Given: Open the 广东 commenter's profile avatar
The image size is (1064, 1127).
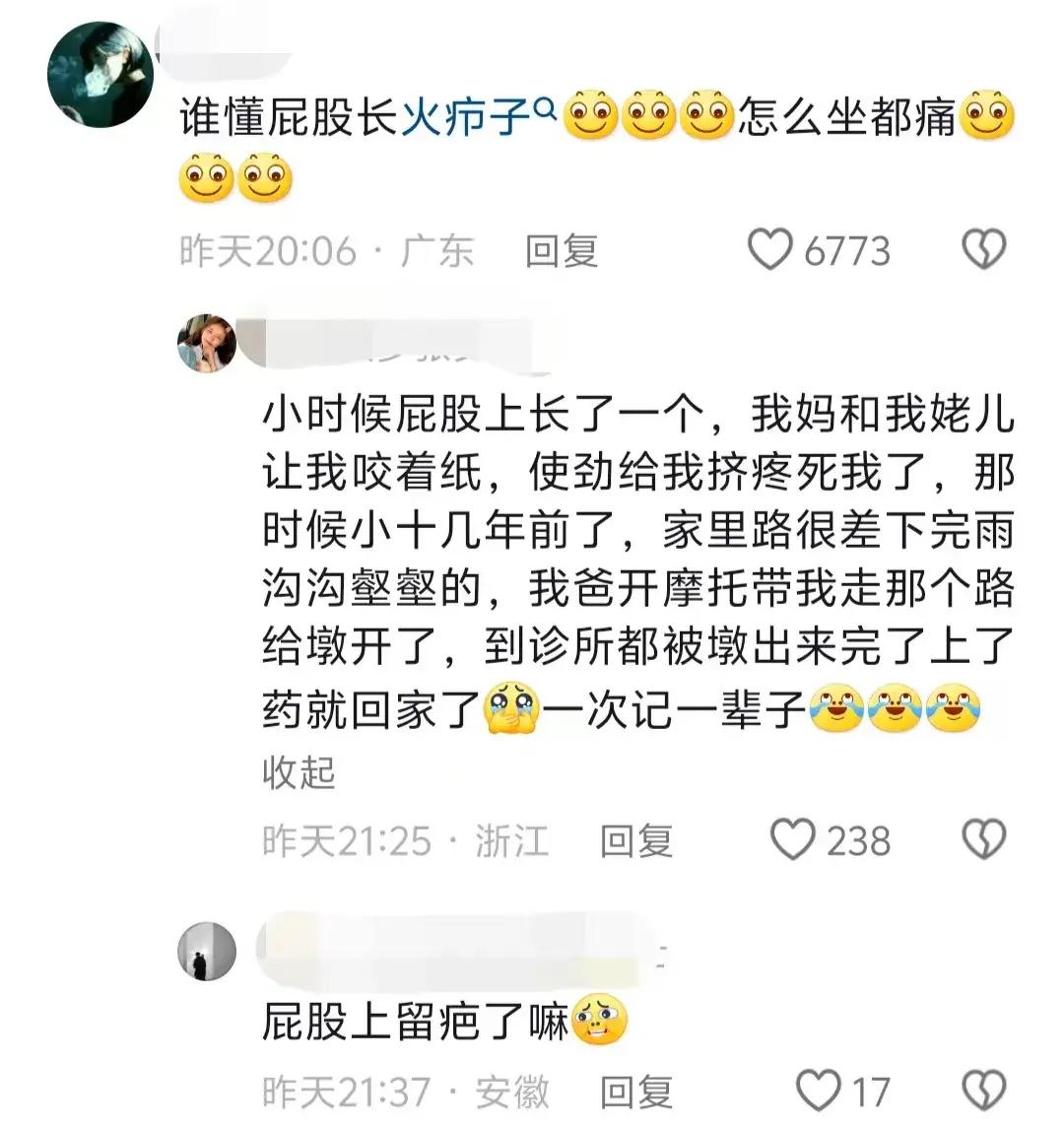Looking at the screenshot, I should point(100,74).
